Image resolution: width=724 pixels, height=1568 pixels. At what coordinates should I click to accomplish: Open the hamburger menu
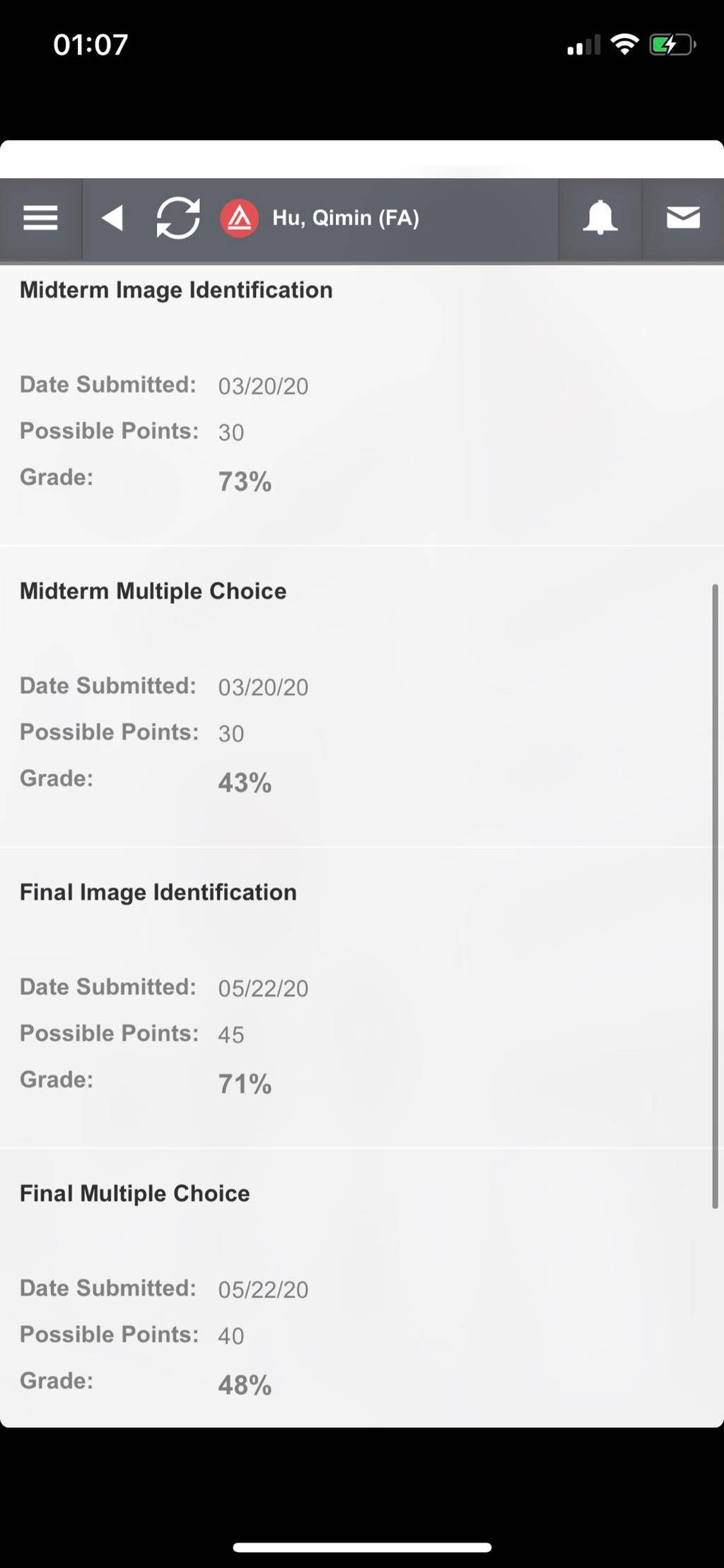tap(40, 218)
